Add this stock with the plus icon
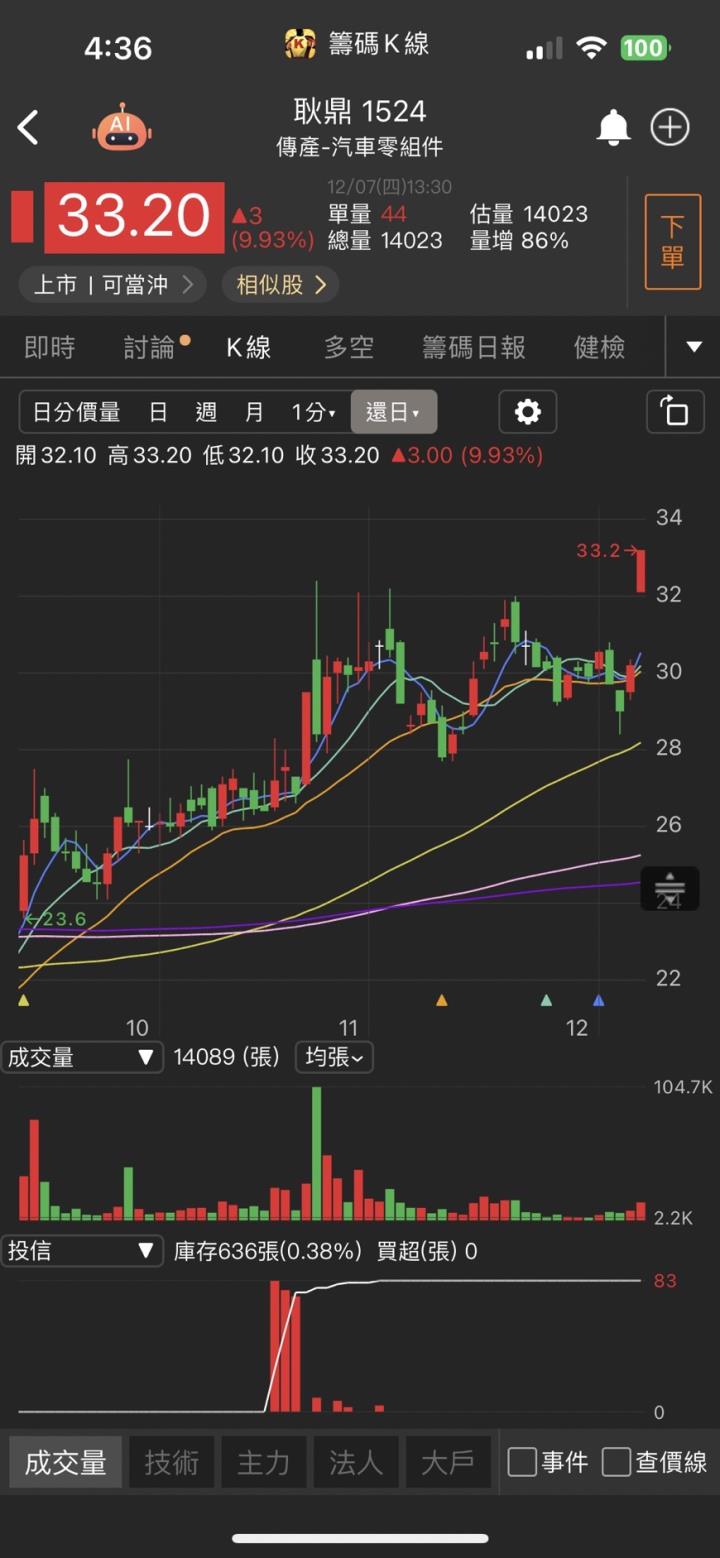 pos(669,128)
